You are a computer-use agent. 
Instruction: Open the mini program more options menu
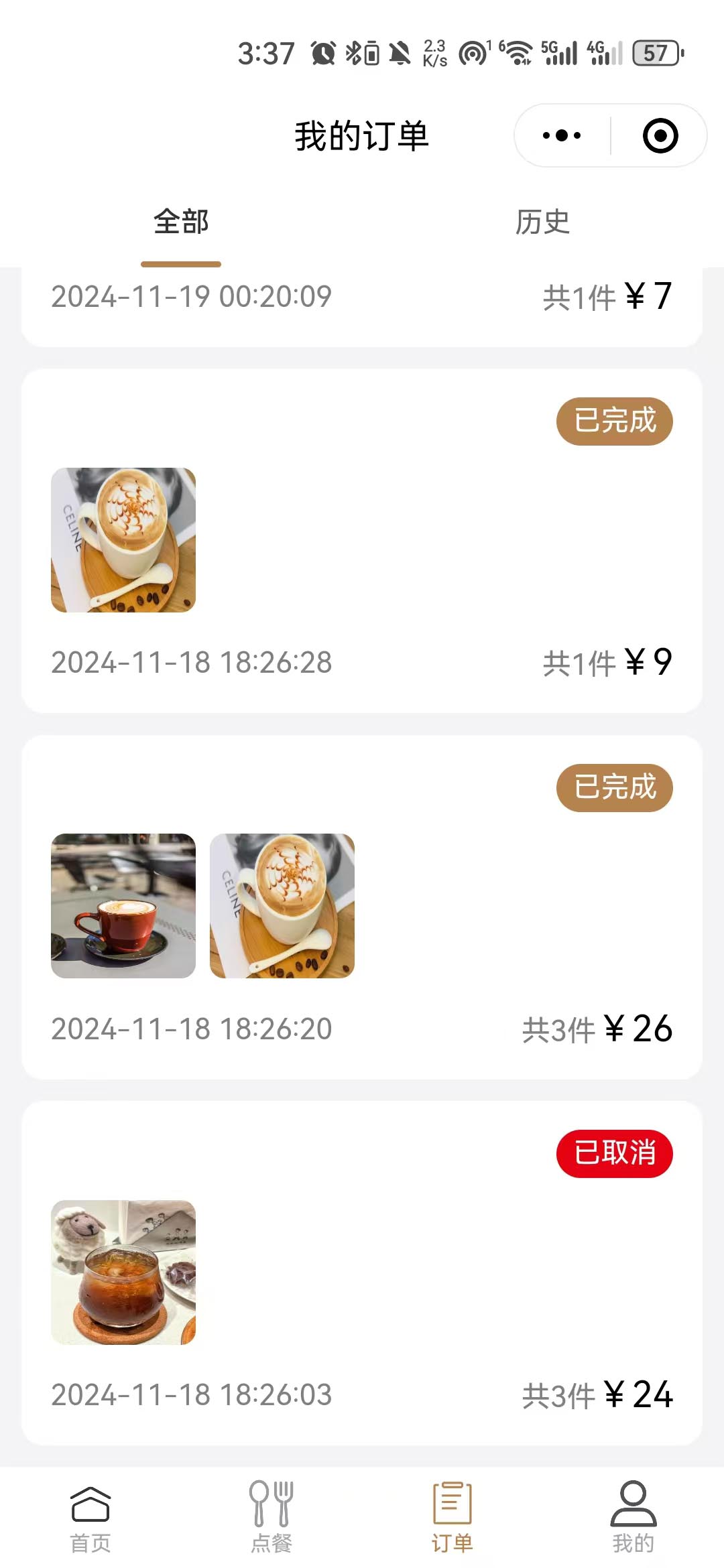(x=562, y=136)
